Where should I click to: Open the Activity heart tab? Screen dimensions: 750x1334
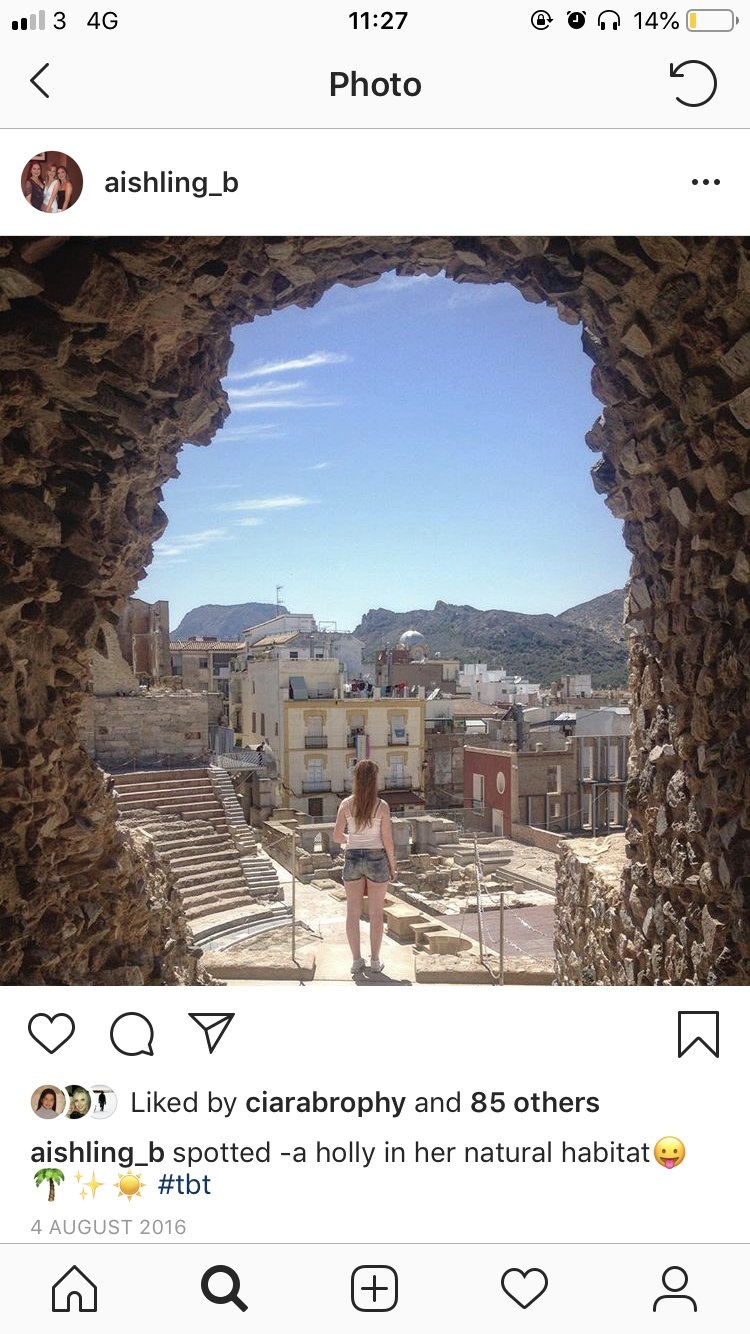tap(525, 1288)
